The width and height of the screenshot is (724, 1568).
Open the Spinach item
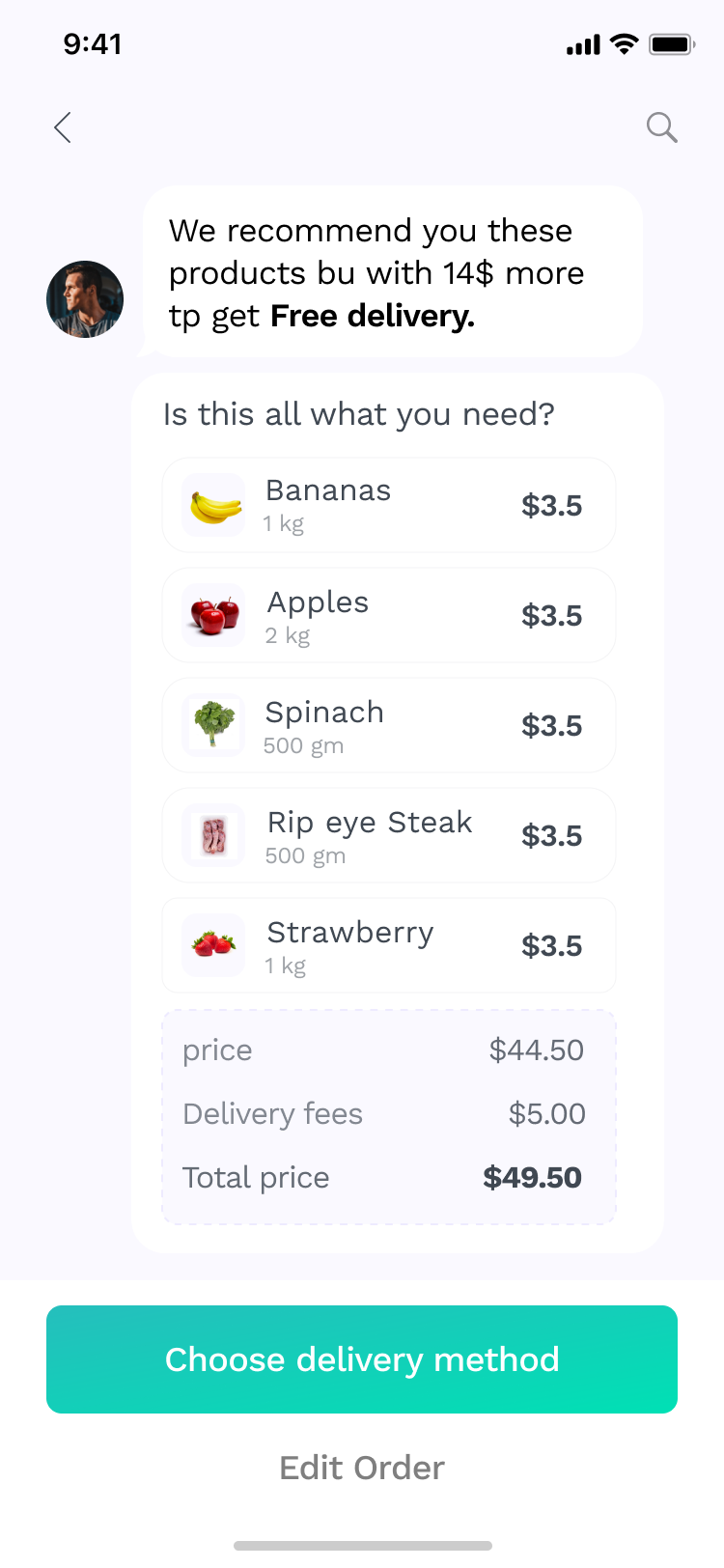388,725
